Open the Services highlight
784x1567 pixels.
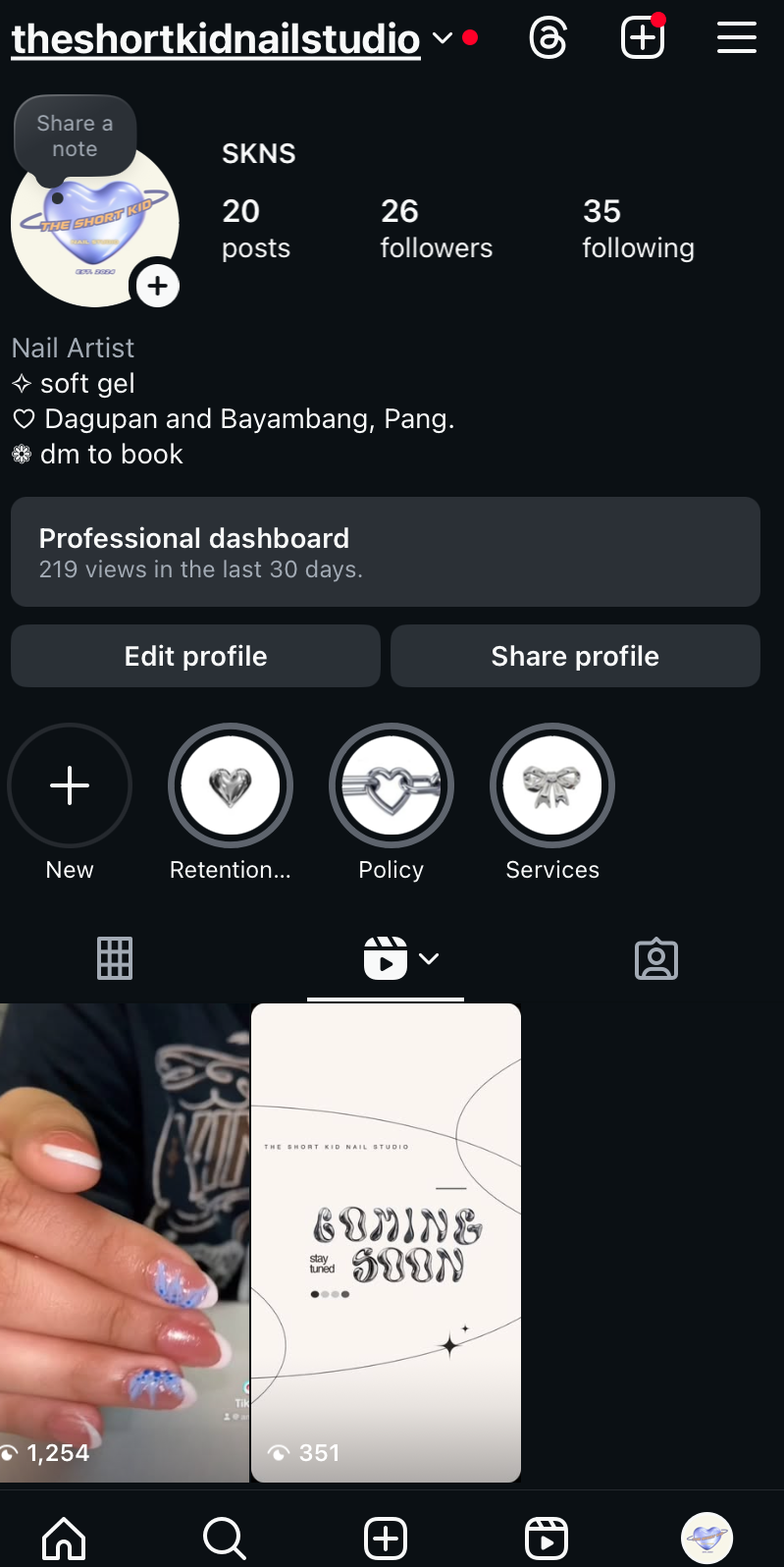[x=552, y=785]
